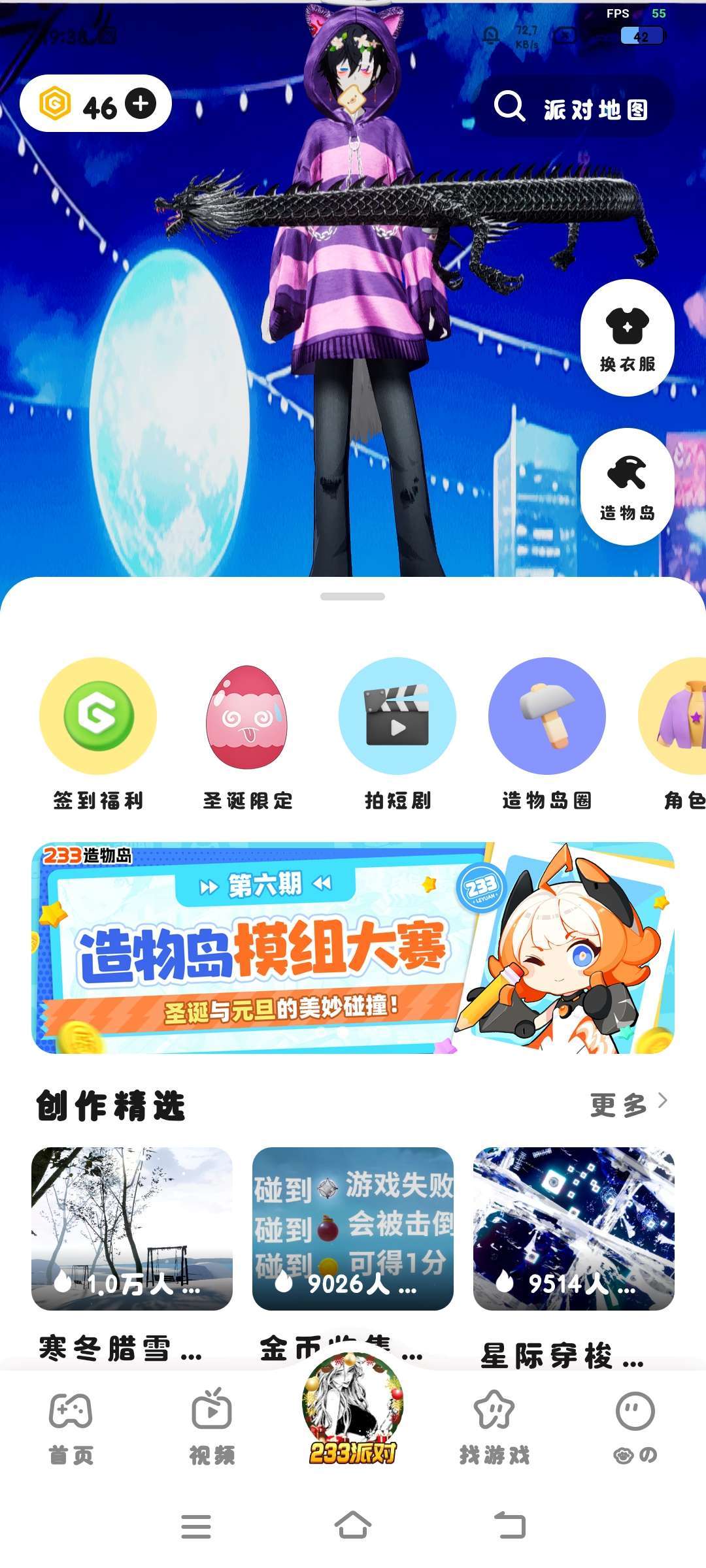Switch to the 首页 tab
The width and height of the screenshot is (706, 1568).
coord(71,1428)
